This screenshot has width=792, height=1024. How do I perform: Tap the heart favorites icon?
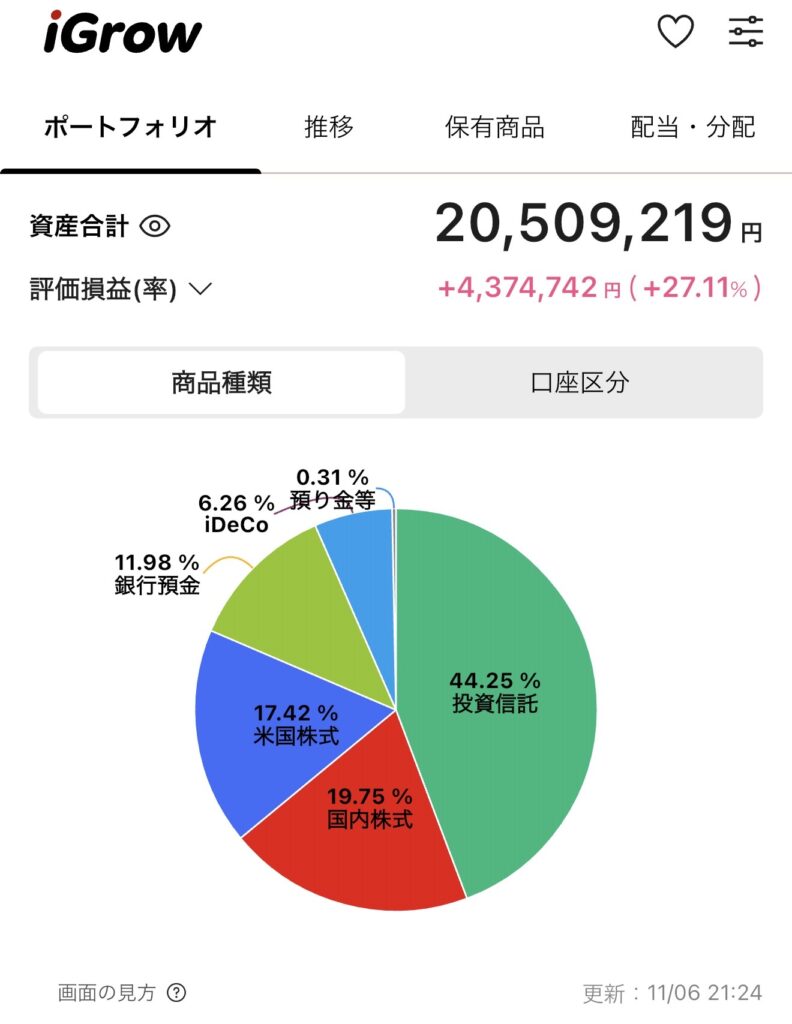(675, 32)
